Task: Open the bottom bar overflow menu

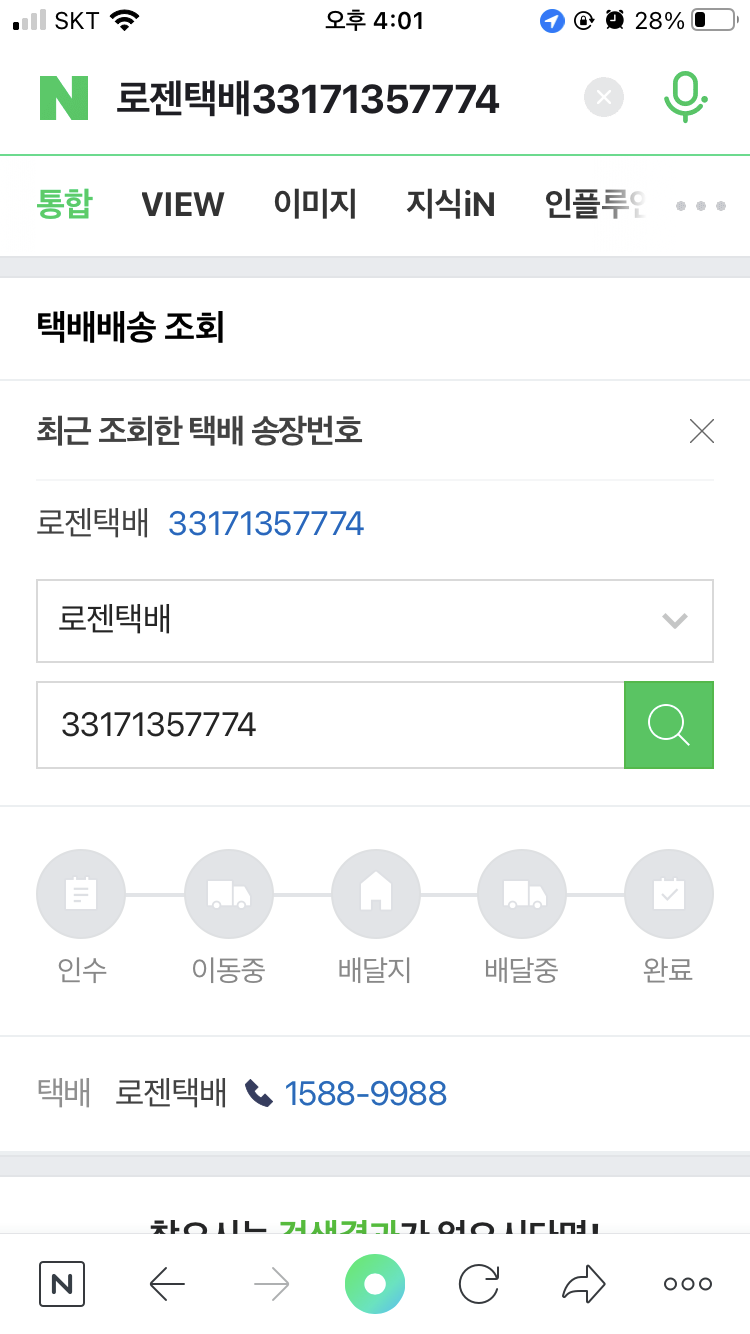Action: (688, 1284)
